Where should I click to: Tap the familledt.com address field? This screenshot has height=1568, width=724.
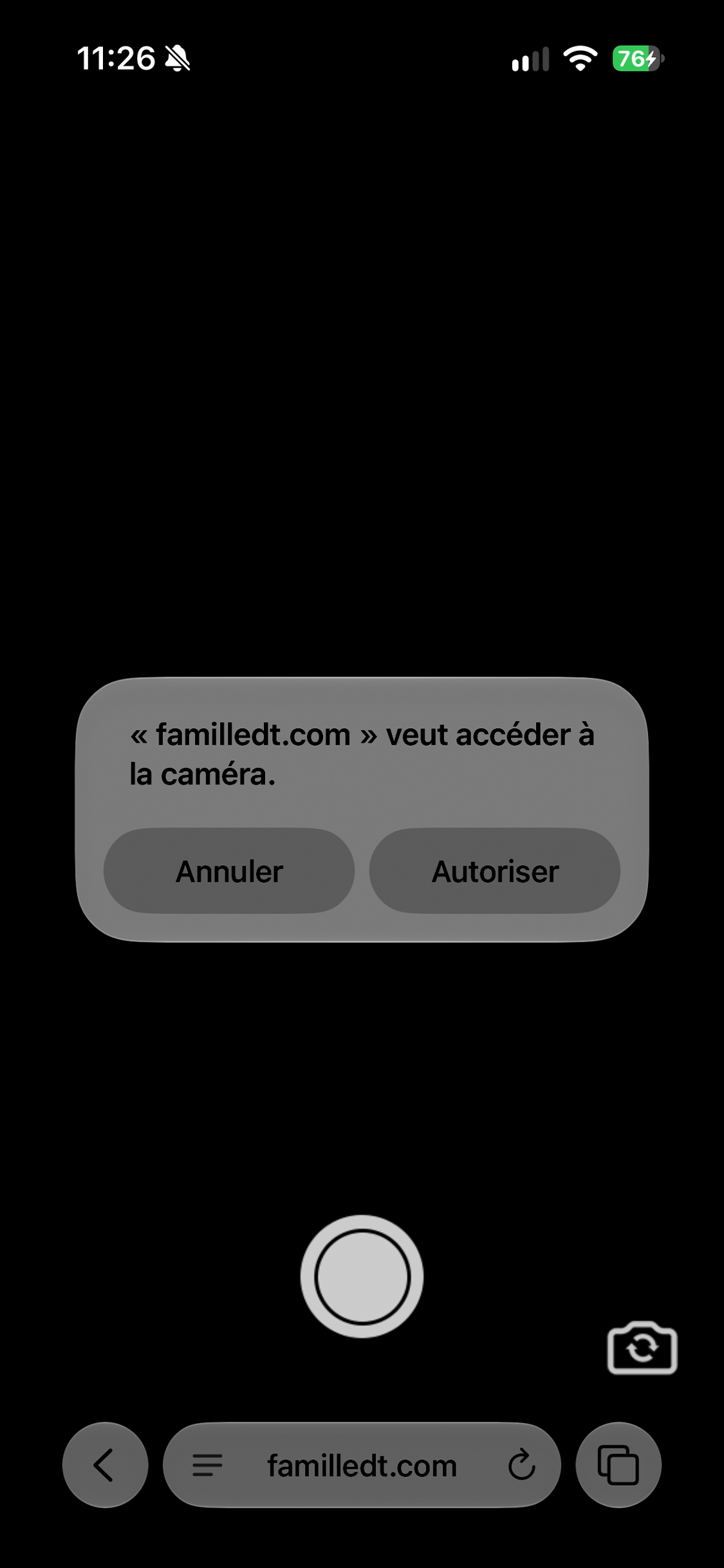(x=362, y=1465)
